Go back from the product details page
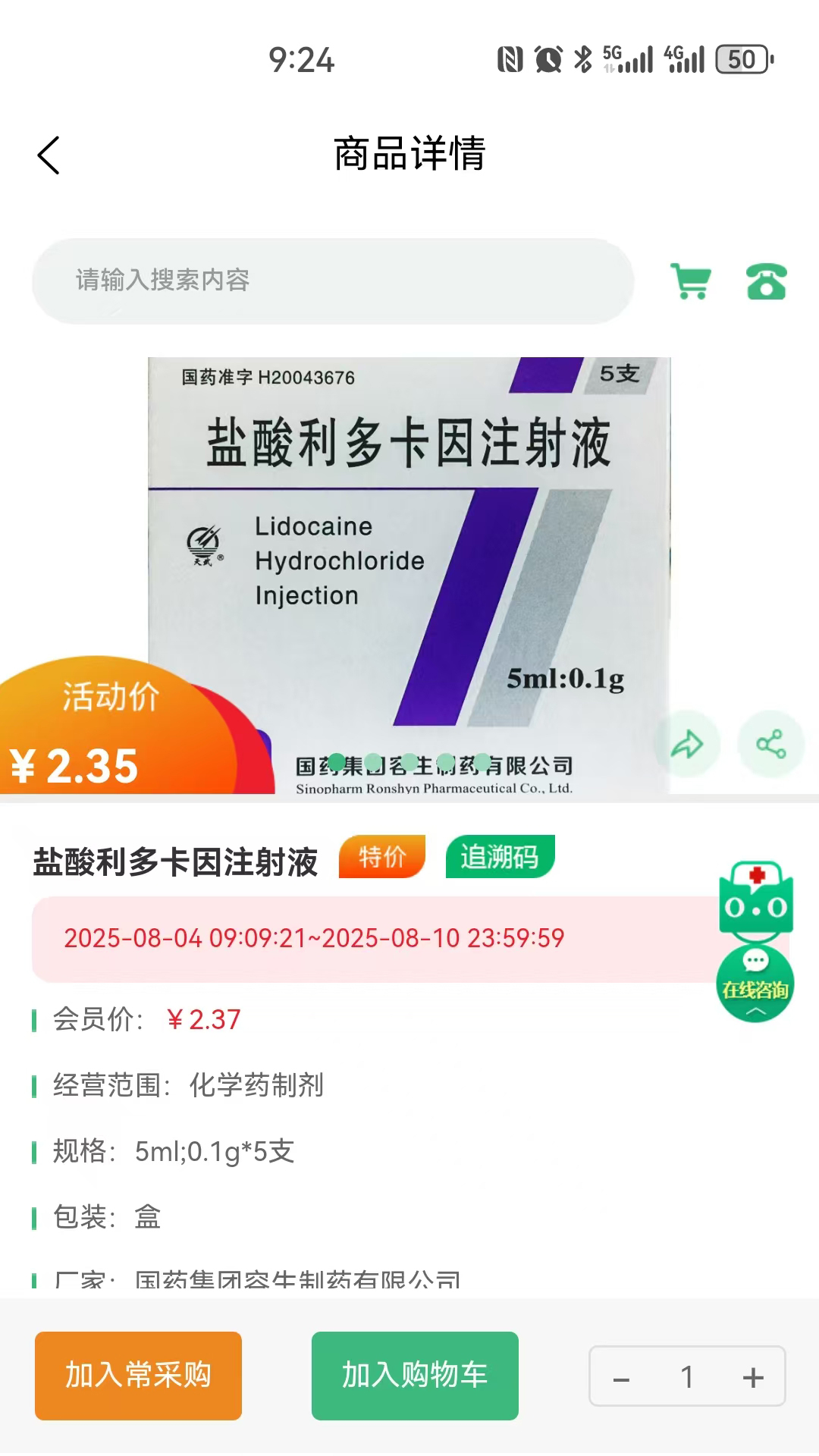 point(49,155)
